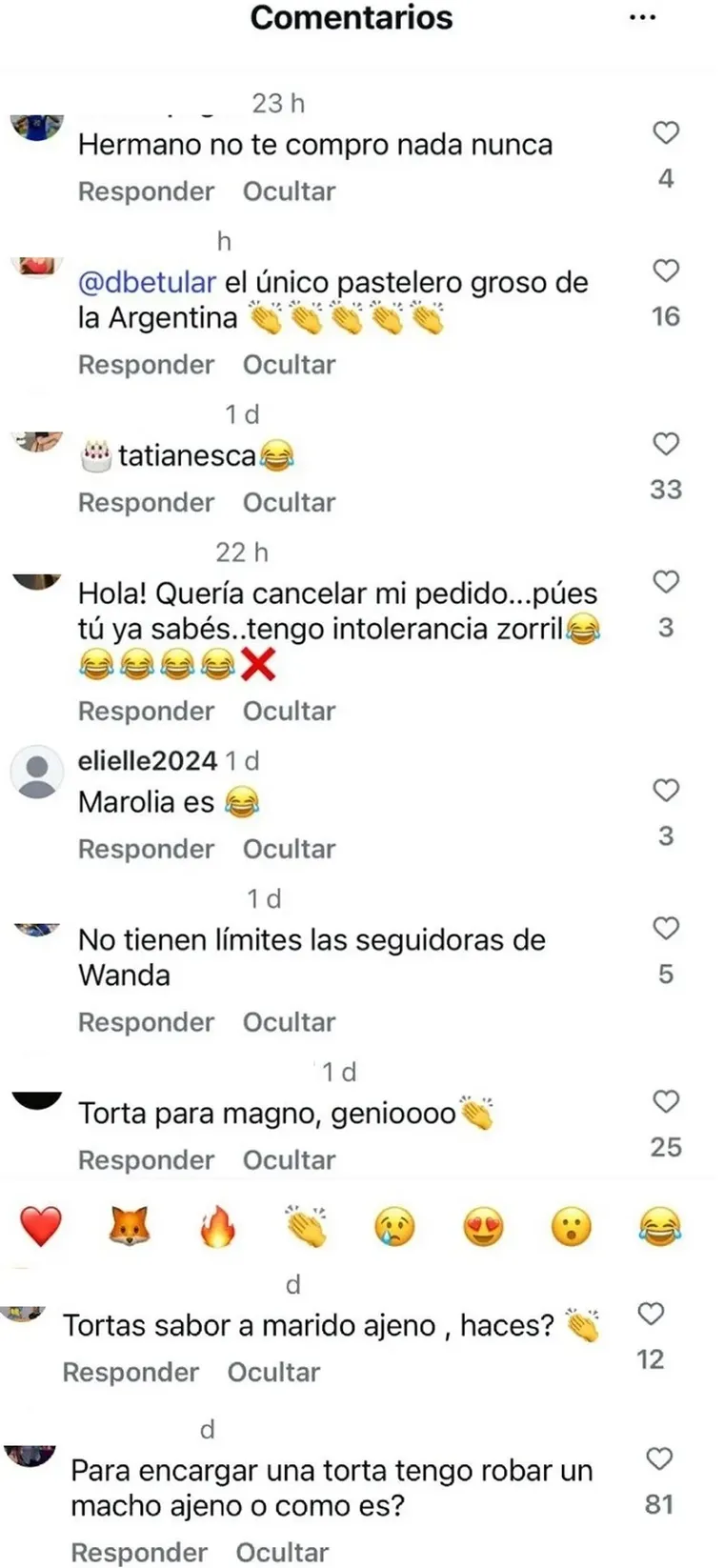Tap "Ocultar" under the cancellation joke comment
Image resolution: width=724 pixels, height=1568 pixels.
289,711
